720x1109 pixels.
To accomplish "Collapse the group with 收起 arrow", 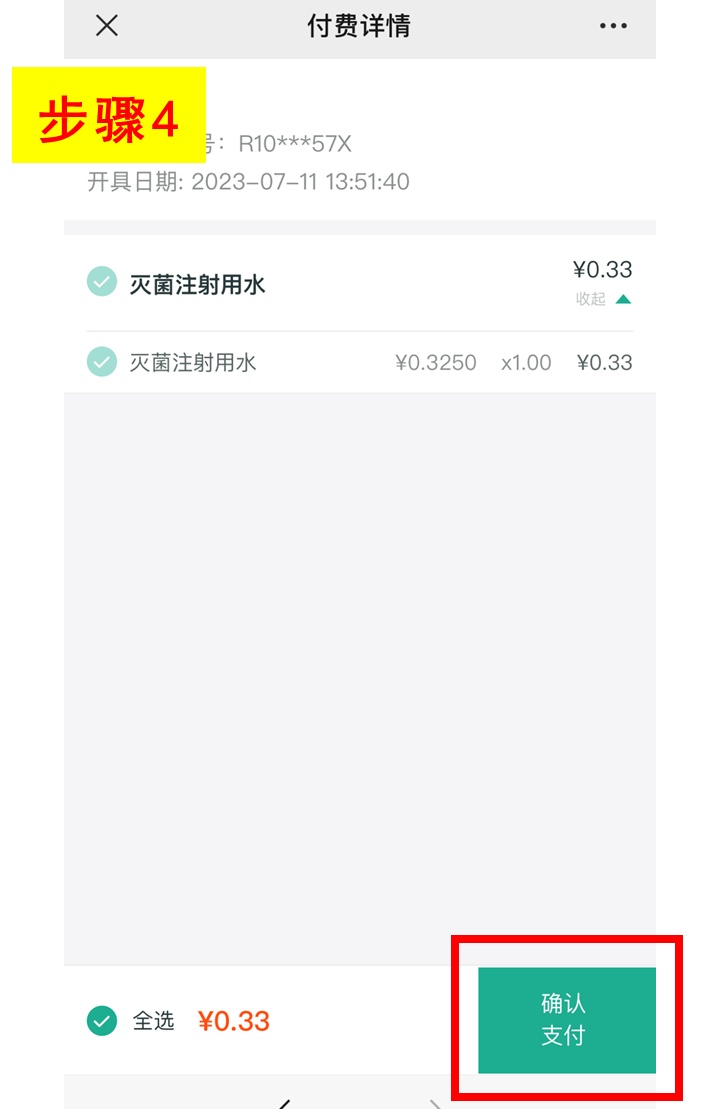I will 605,299.
